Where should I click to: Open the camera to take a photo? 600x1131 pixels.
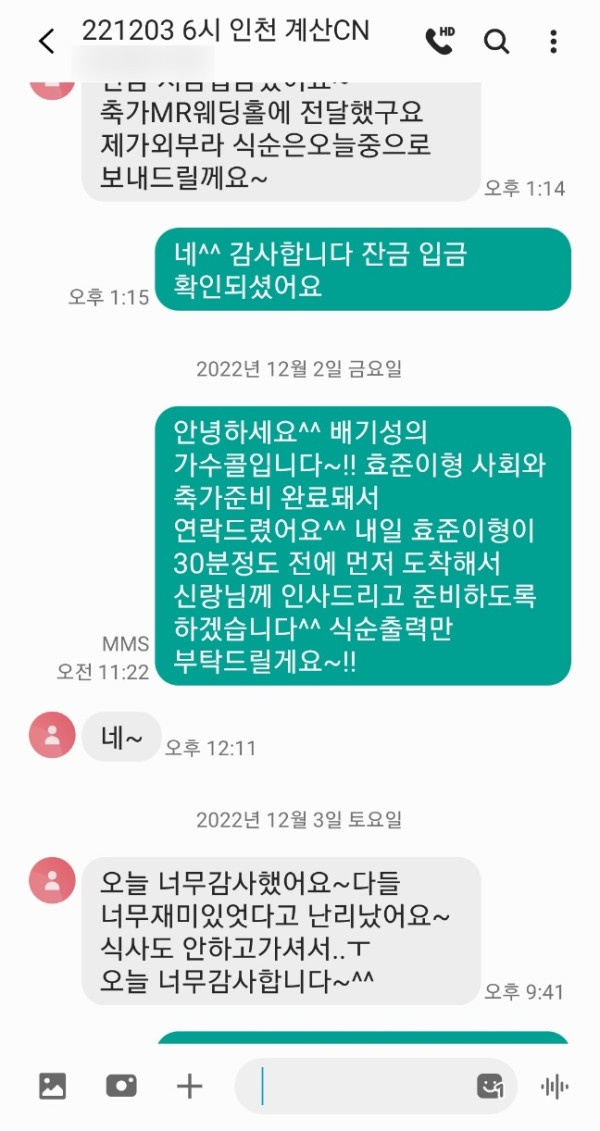click(x=121, y=1086)
